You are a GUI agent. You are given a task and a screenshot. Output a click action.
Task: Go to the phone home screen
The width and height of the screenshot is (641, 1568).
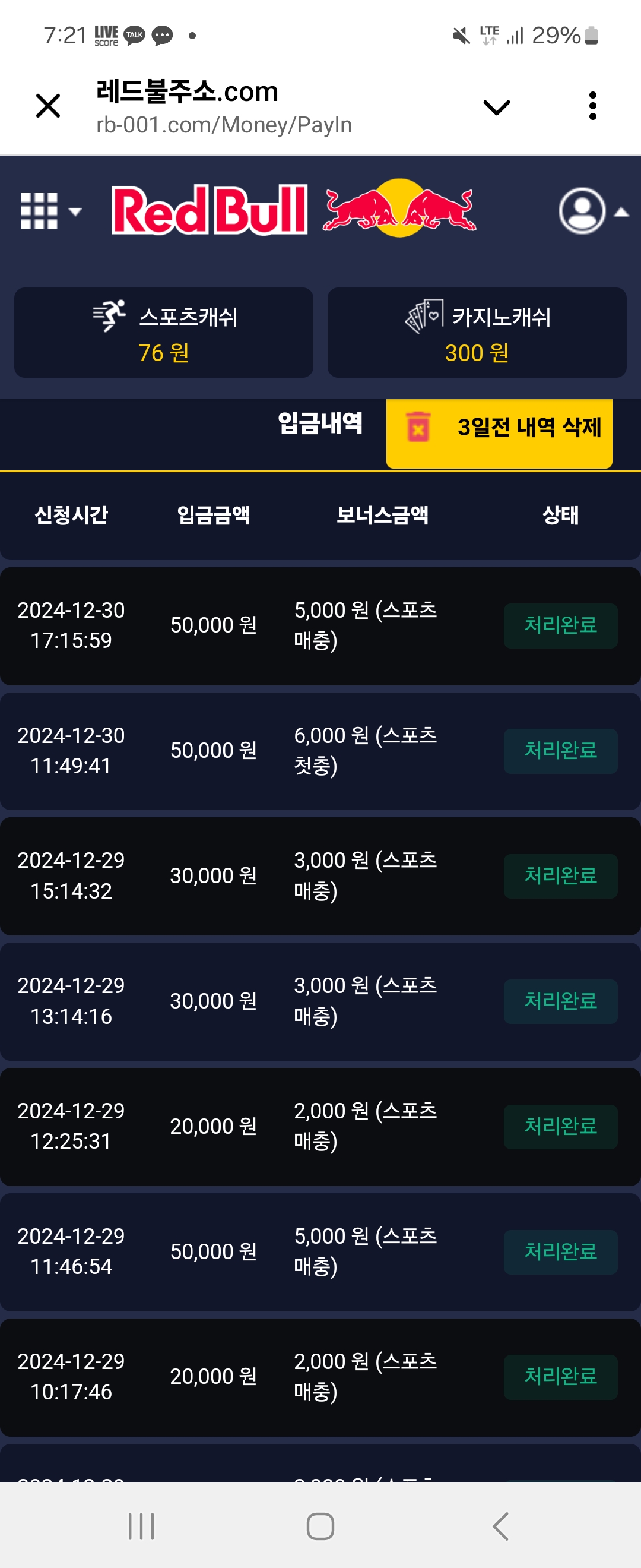[320, 1526]
